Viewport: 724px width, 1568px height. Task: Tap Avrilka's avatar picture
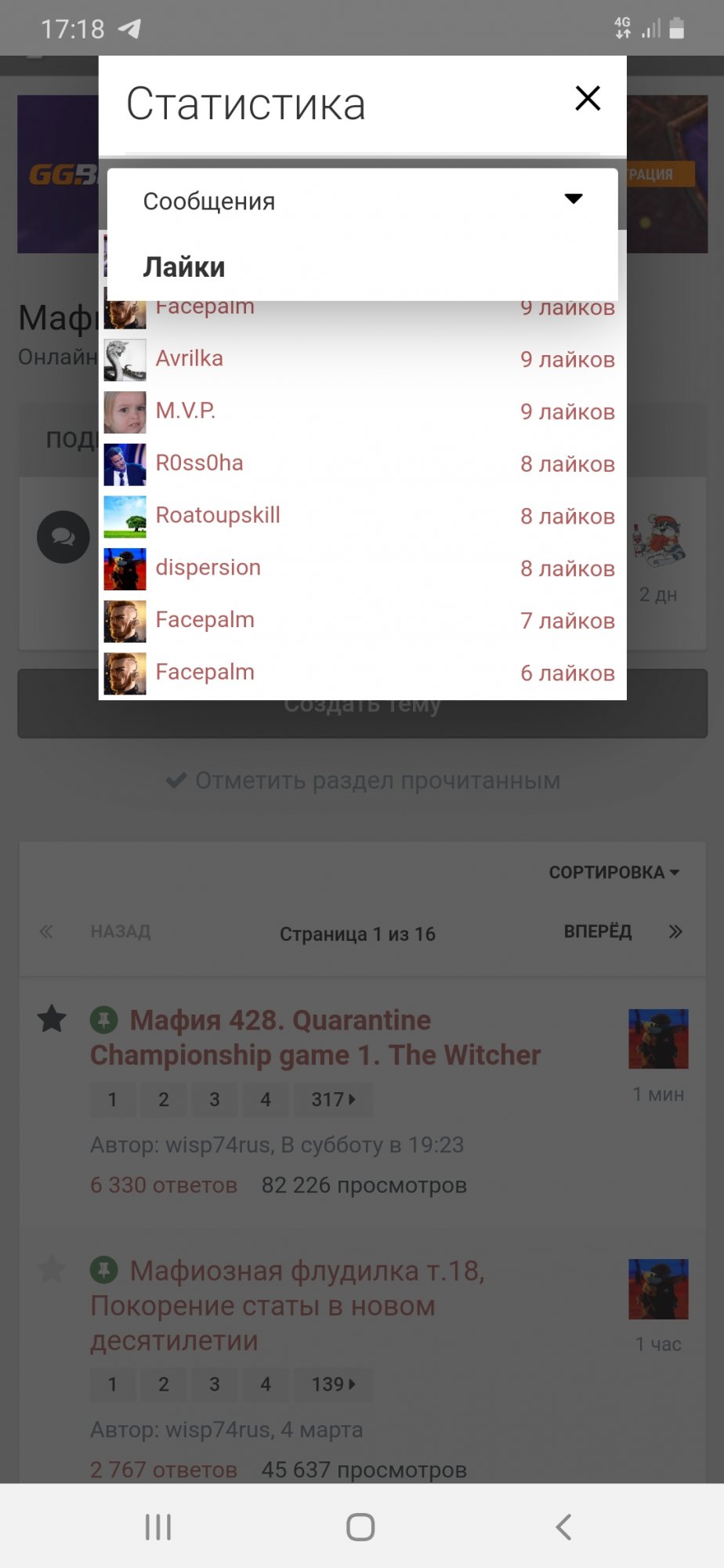[x=125, y=360]
